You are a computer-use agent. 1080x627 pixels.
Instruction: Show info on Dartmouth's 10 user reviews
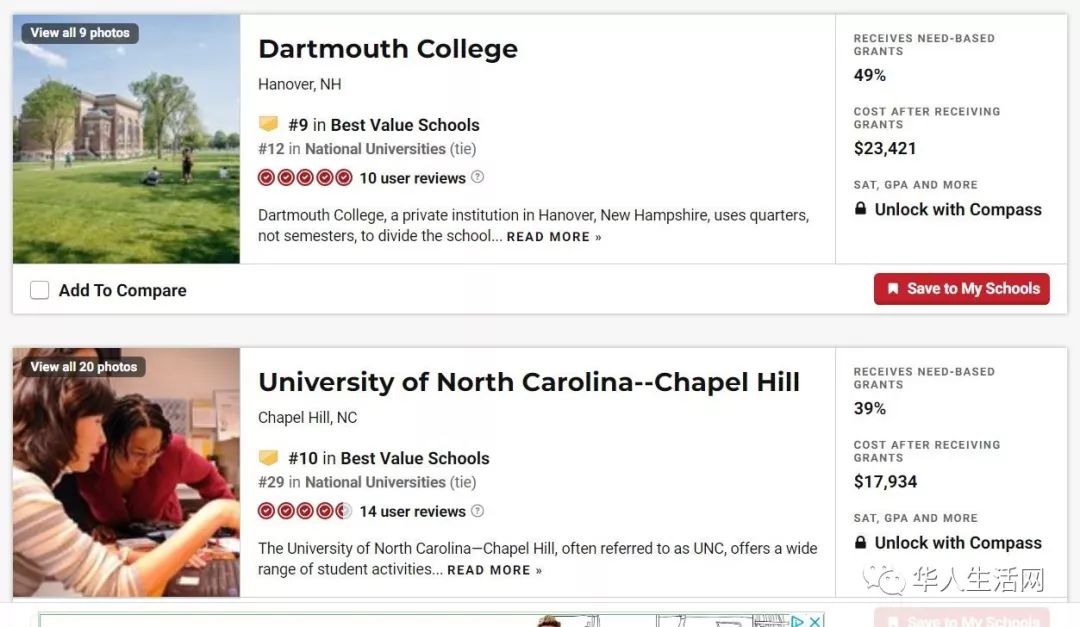[478, 177]
